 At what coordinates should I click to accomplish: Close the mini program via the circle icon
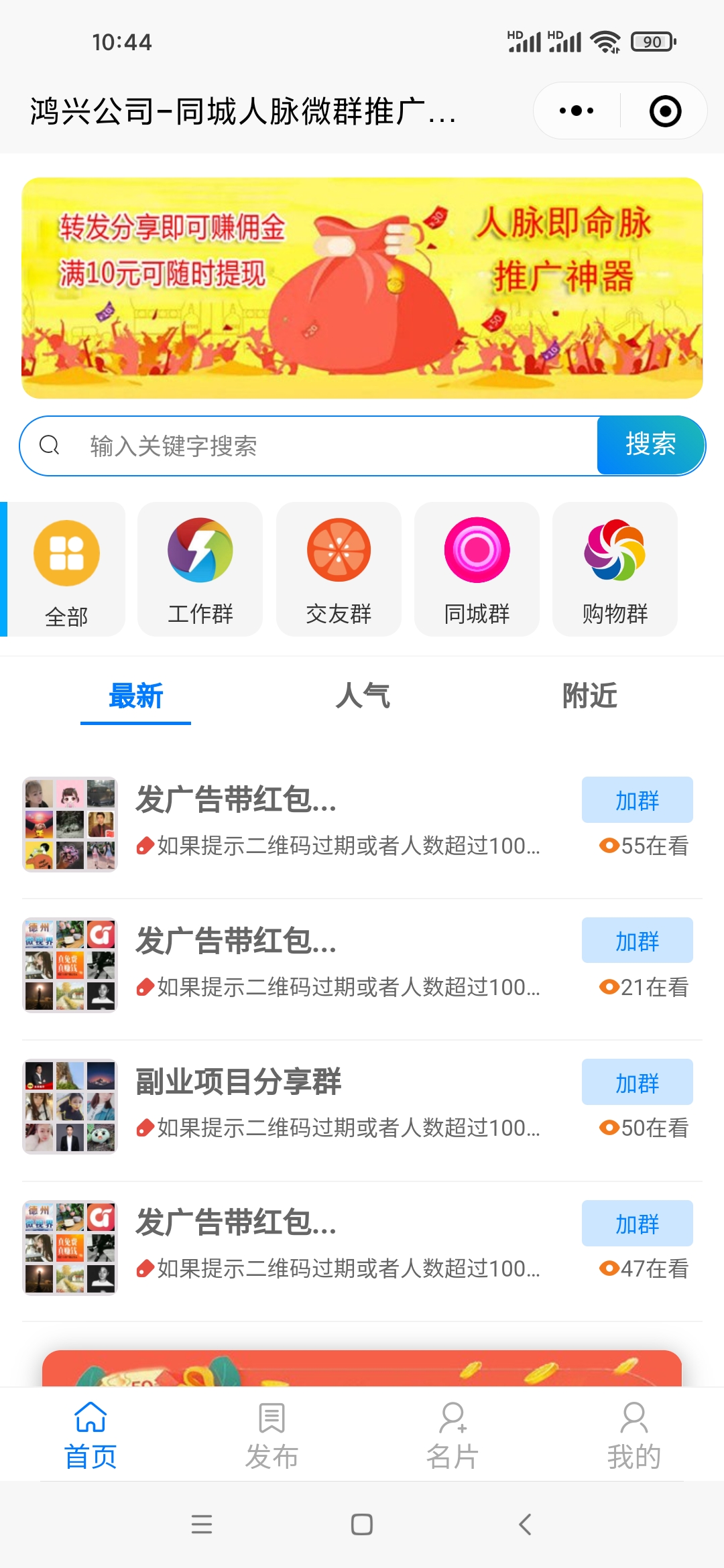pos(665,111)
